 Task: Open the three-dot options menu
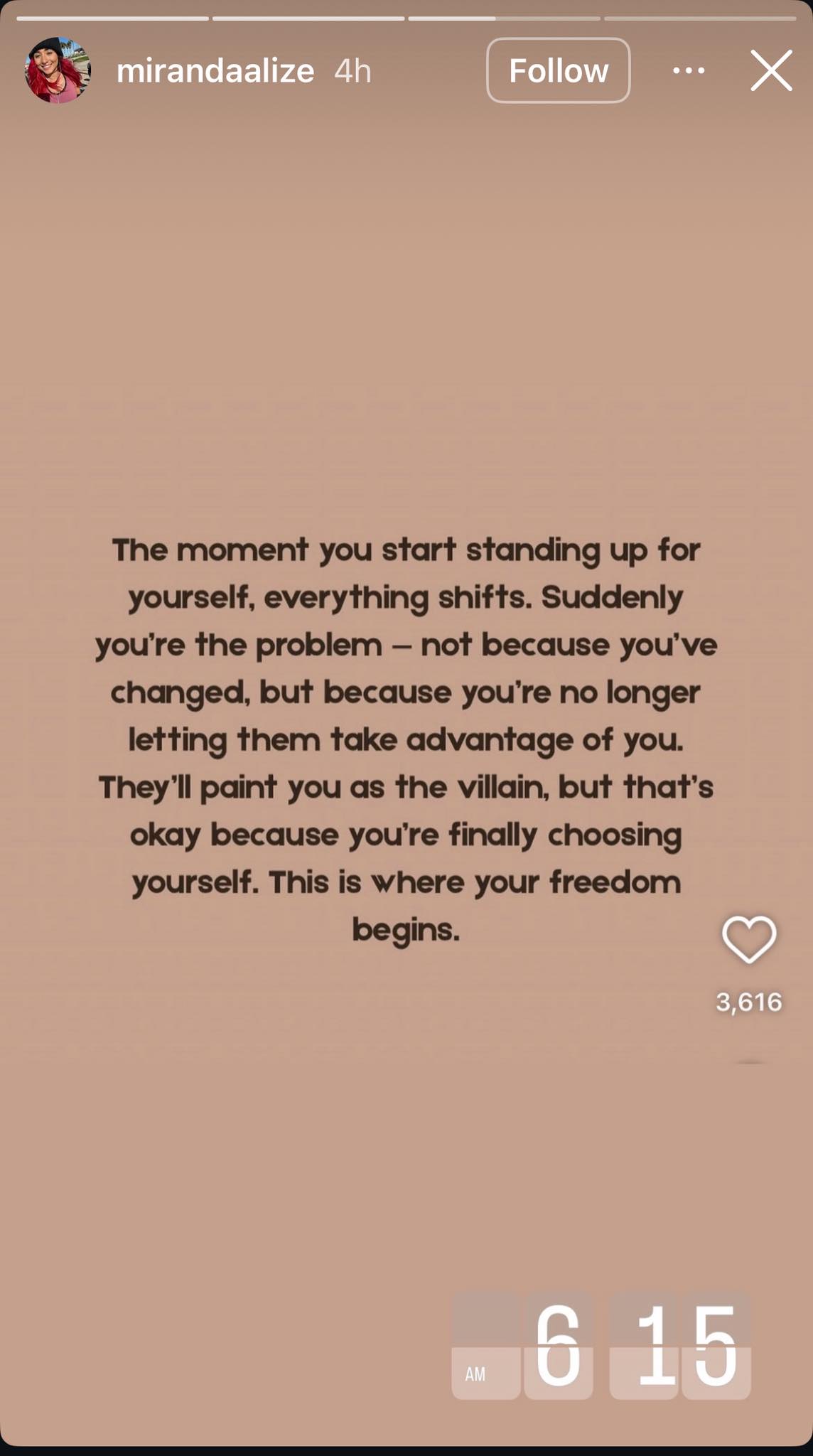pos(688,70)
